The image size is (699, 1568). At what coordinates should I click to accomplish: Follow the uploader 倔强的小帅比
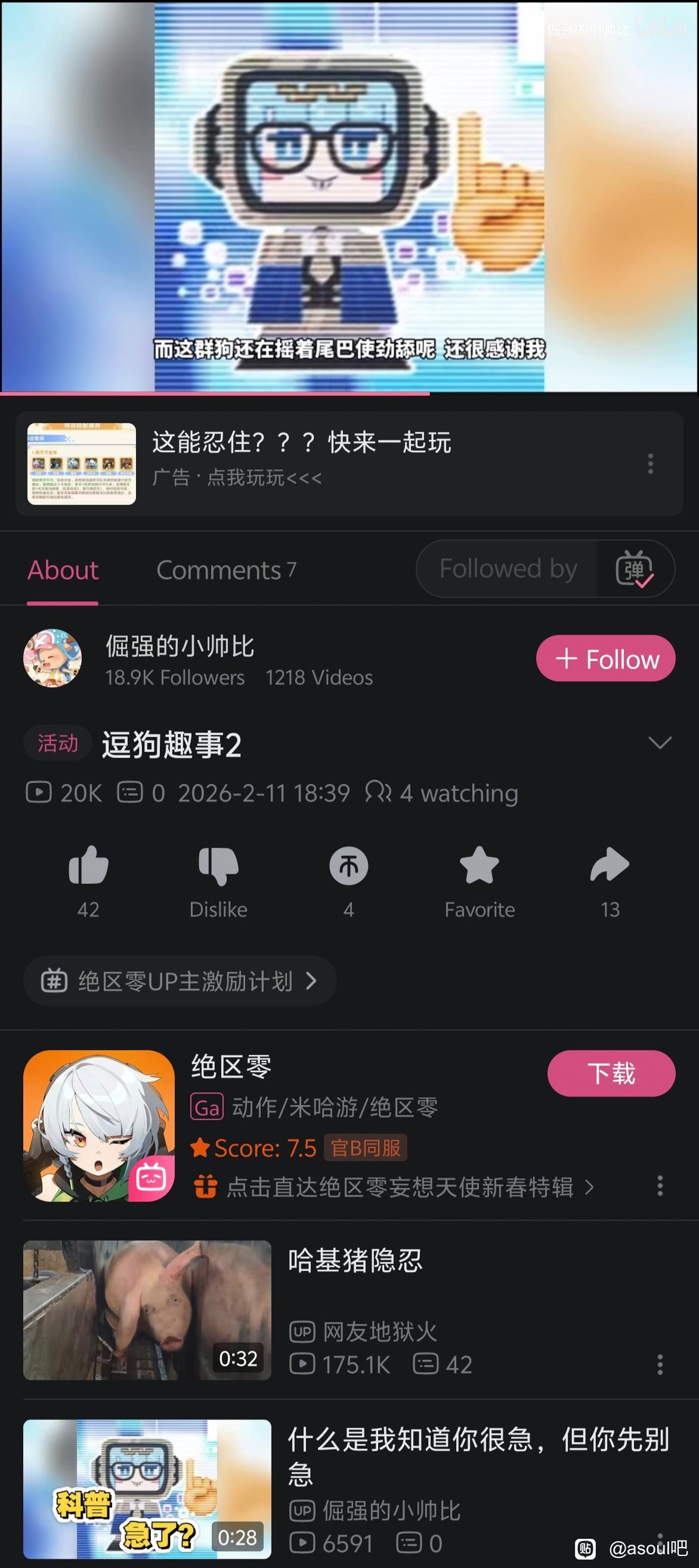coord(605,659)
